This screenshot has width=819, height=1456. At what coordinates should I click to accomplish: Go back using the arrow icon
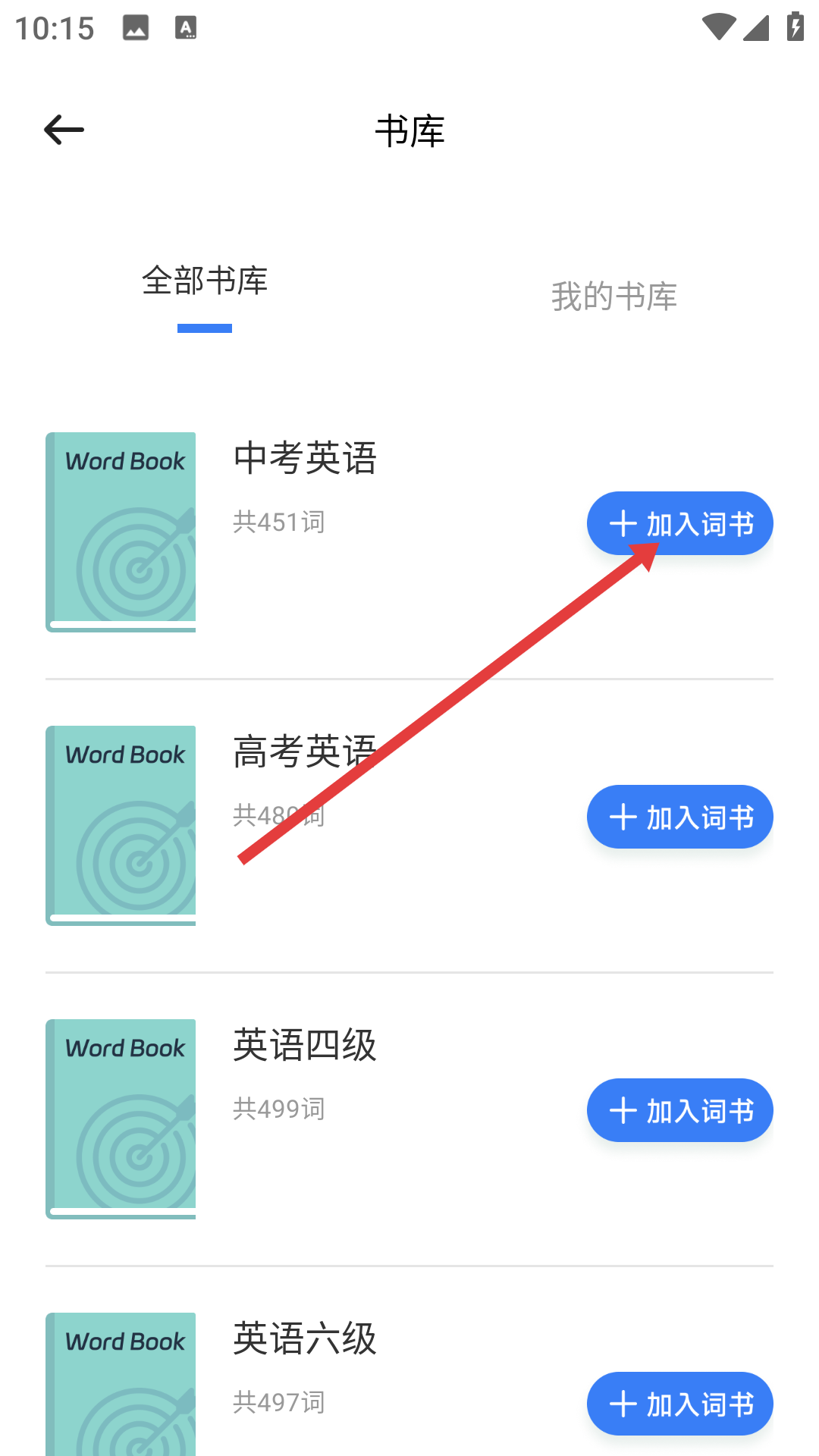(64, 130)
